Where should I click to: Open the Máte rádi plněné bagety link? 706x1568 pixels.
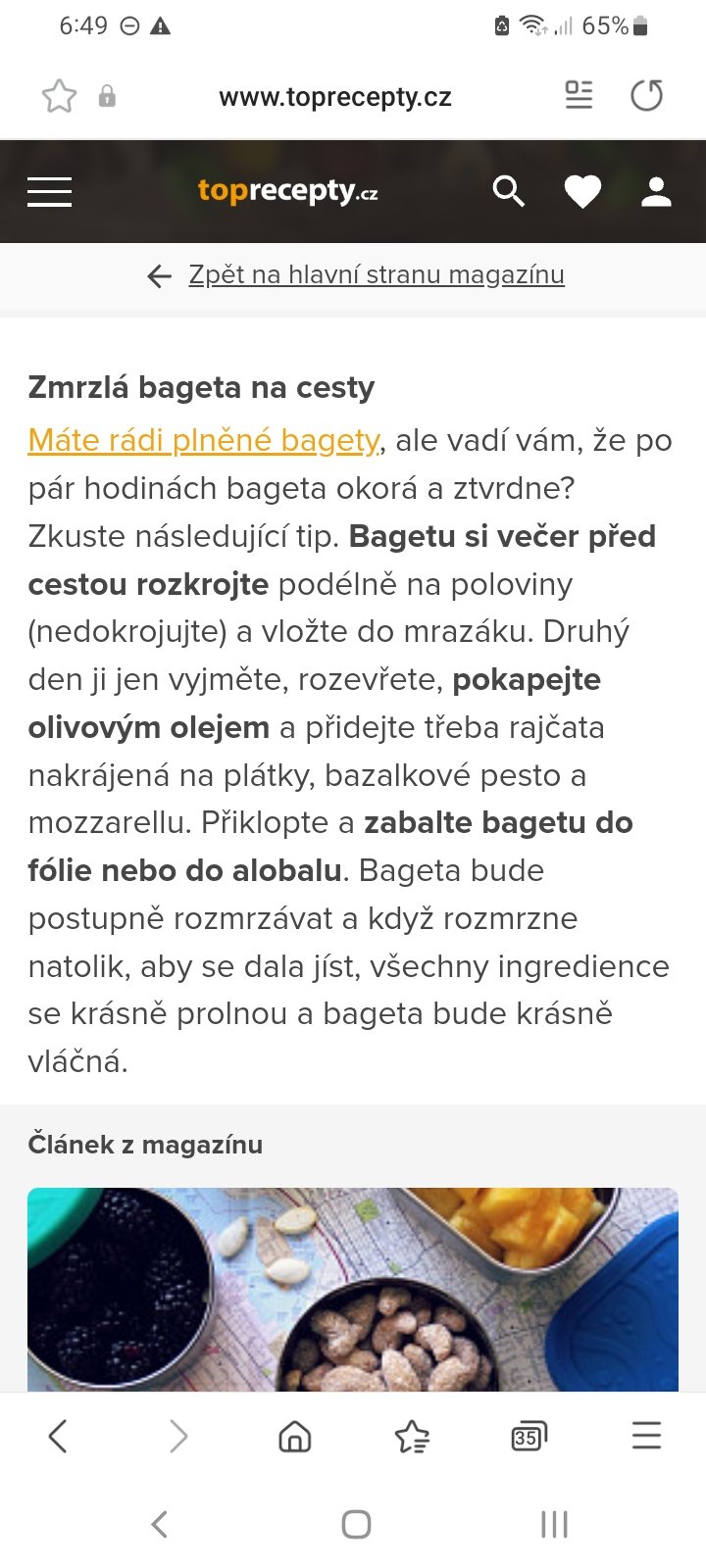coord(204,441)
